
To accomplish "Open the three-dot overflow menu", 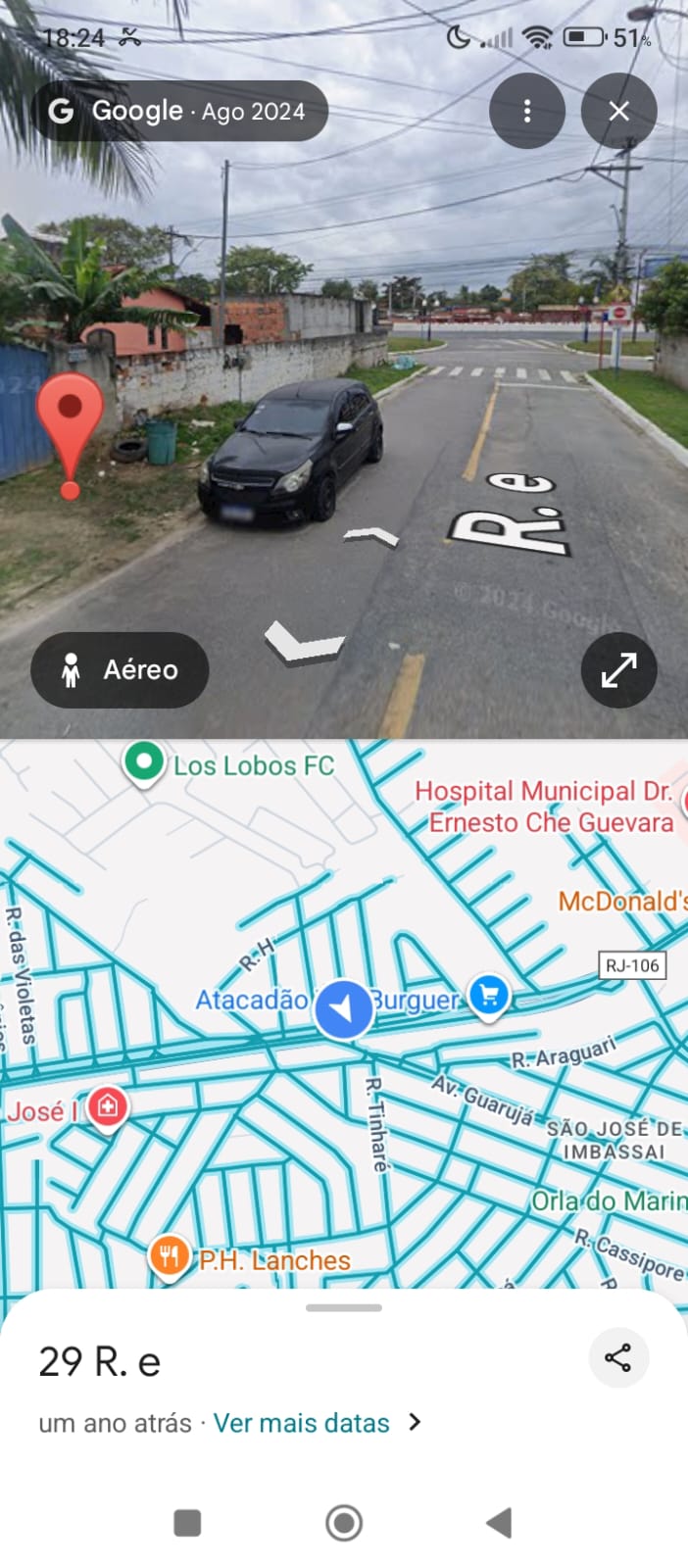I will coord(527,111).
